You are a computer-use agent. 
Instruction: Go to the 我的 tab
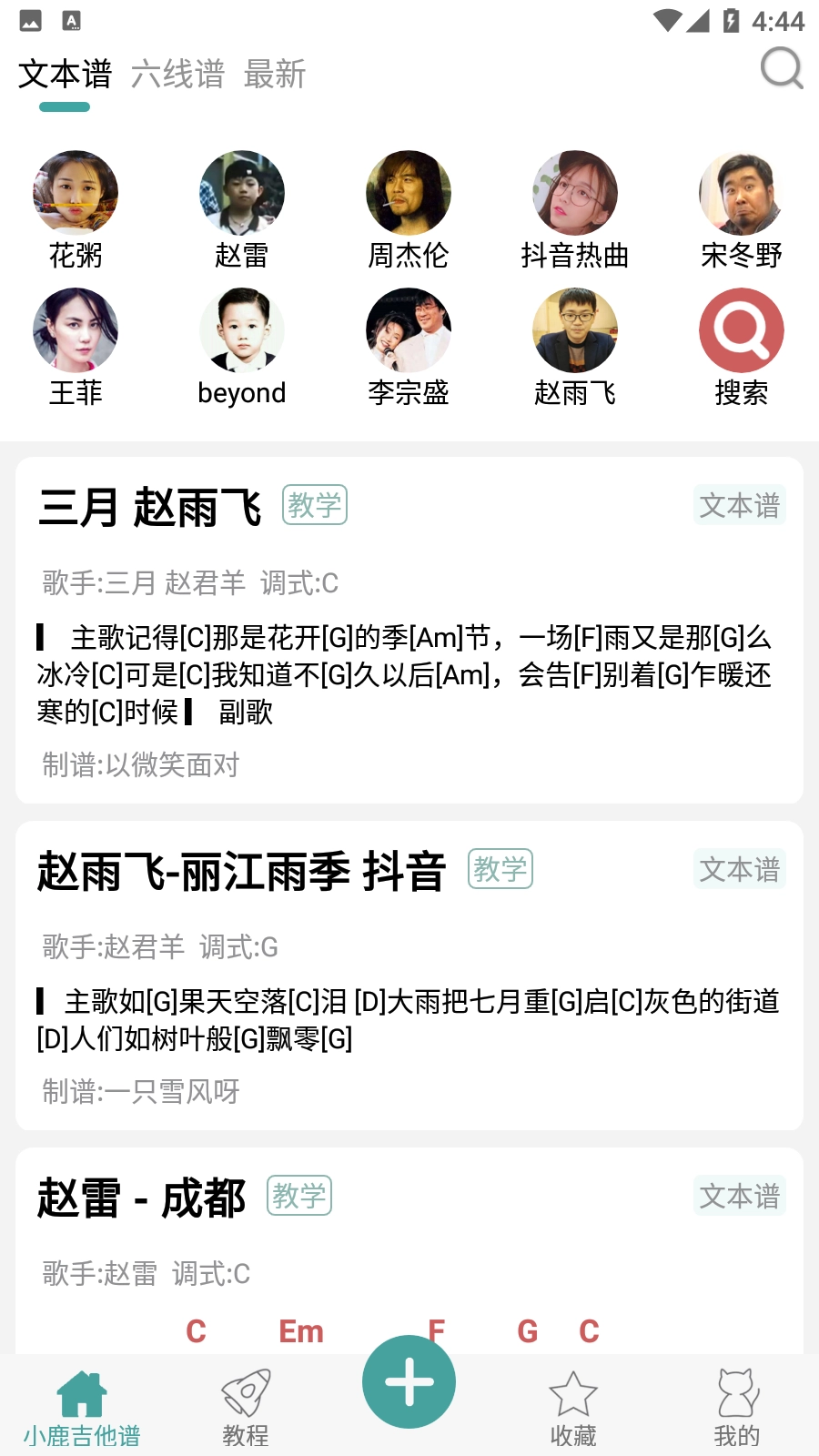point(737,1408)
